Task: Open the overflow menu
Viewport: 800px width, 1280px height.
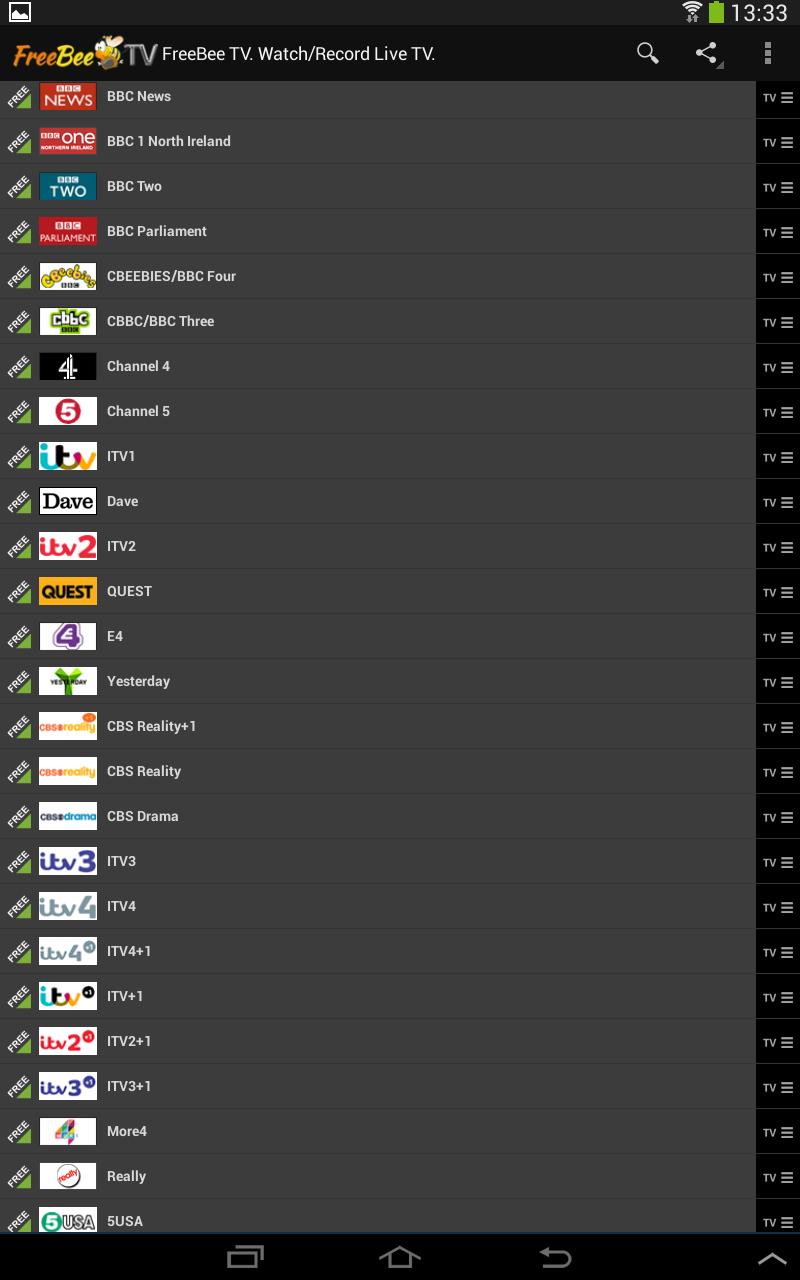Action: [x=767, y=54]
